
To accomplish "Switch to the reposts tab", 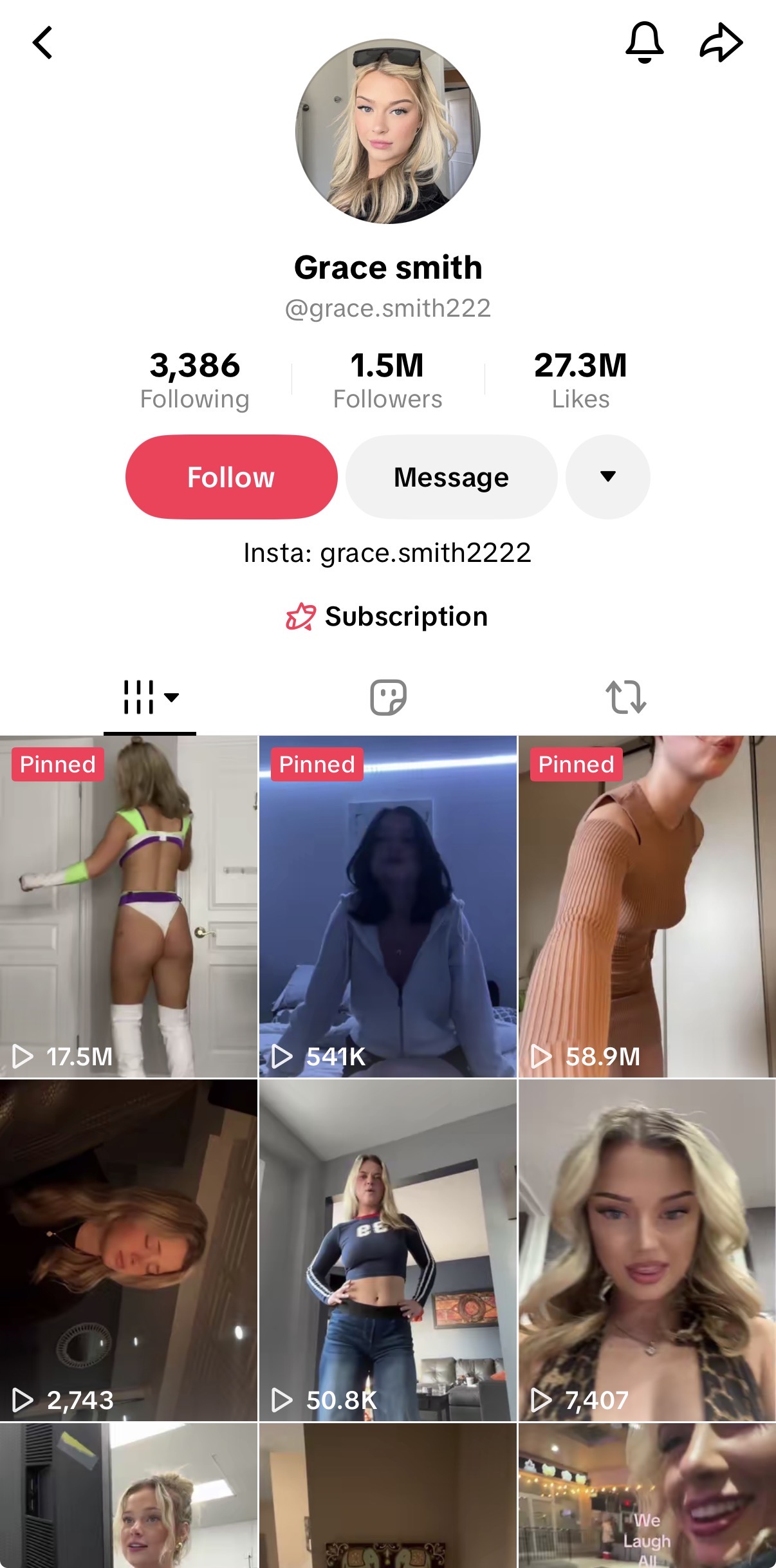I will (x=625, y=697).
